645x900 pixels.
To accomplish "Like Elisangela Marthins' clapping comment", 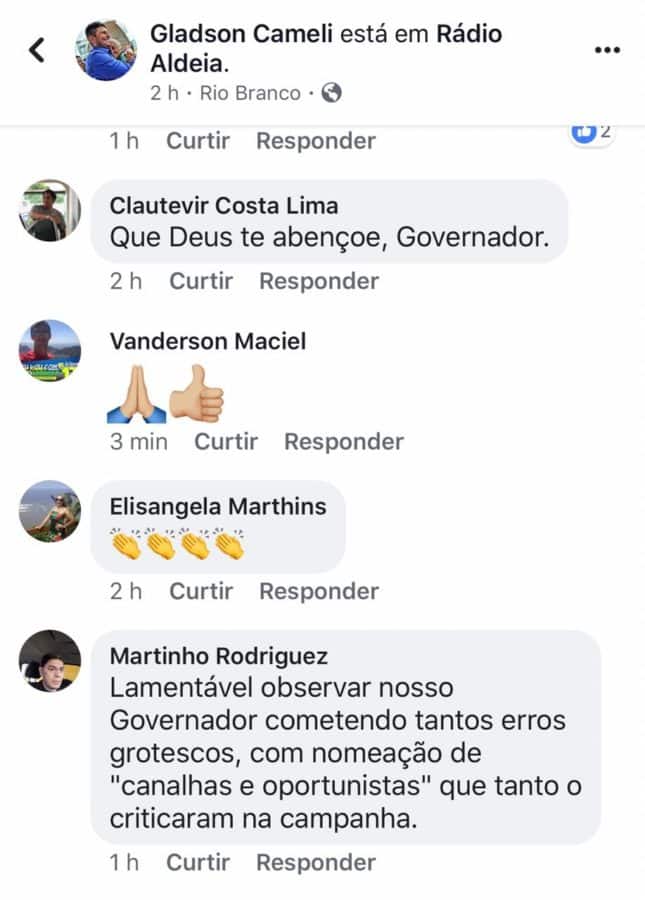I will click(x=201, y=591).
